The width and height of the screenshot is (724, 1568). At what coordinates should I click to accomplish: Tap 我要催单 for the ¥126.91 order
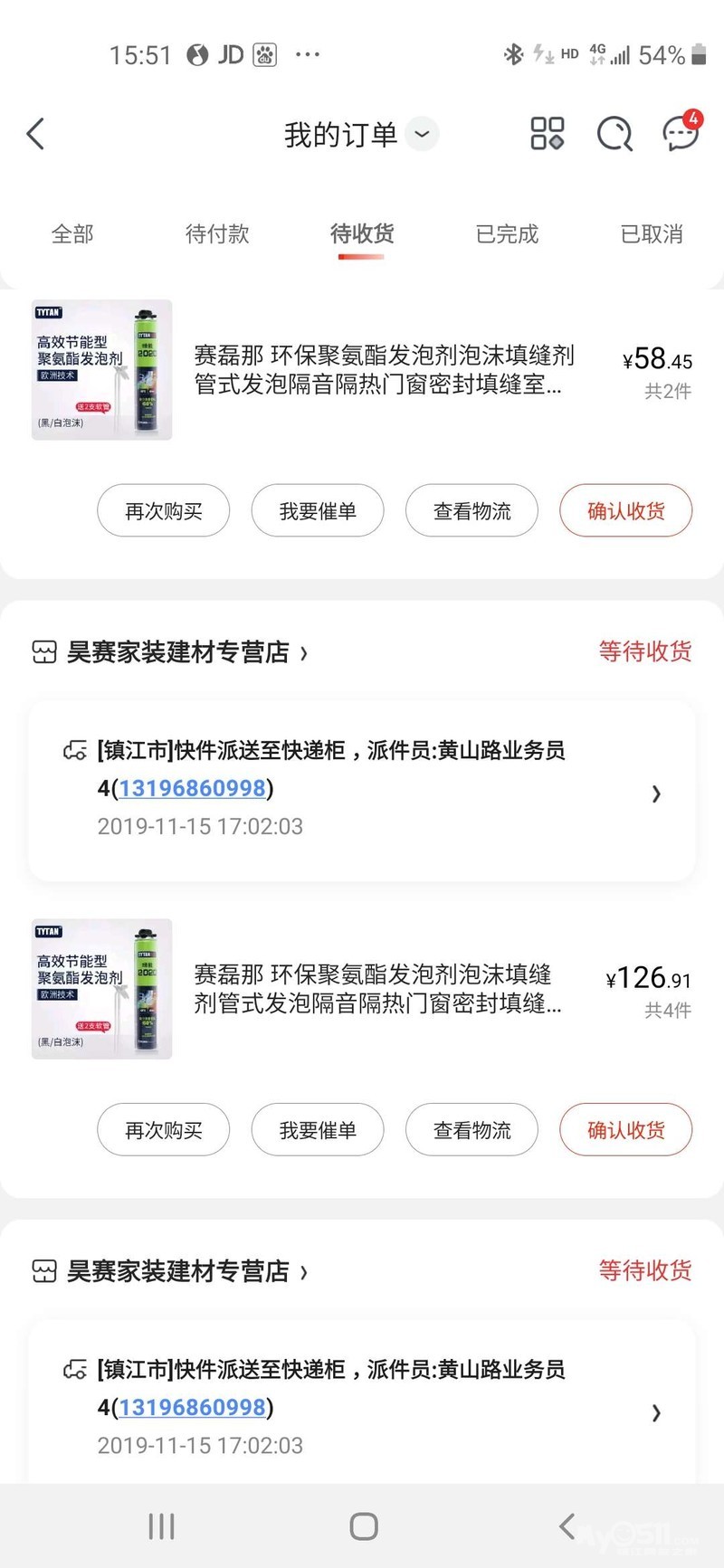pos(318,1130)
